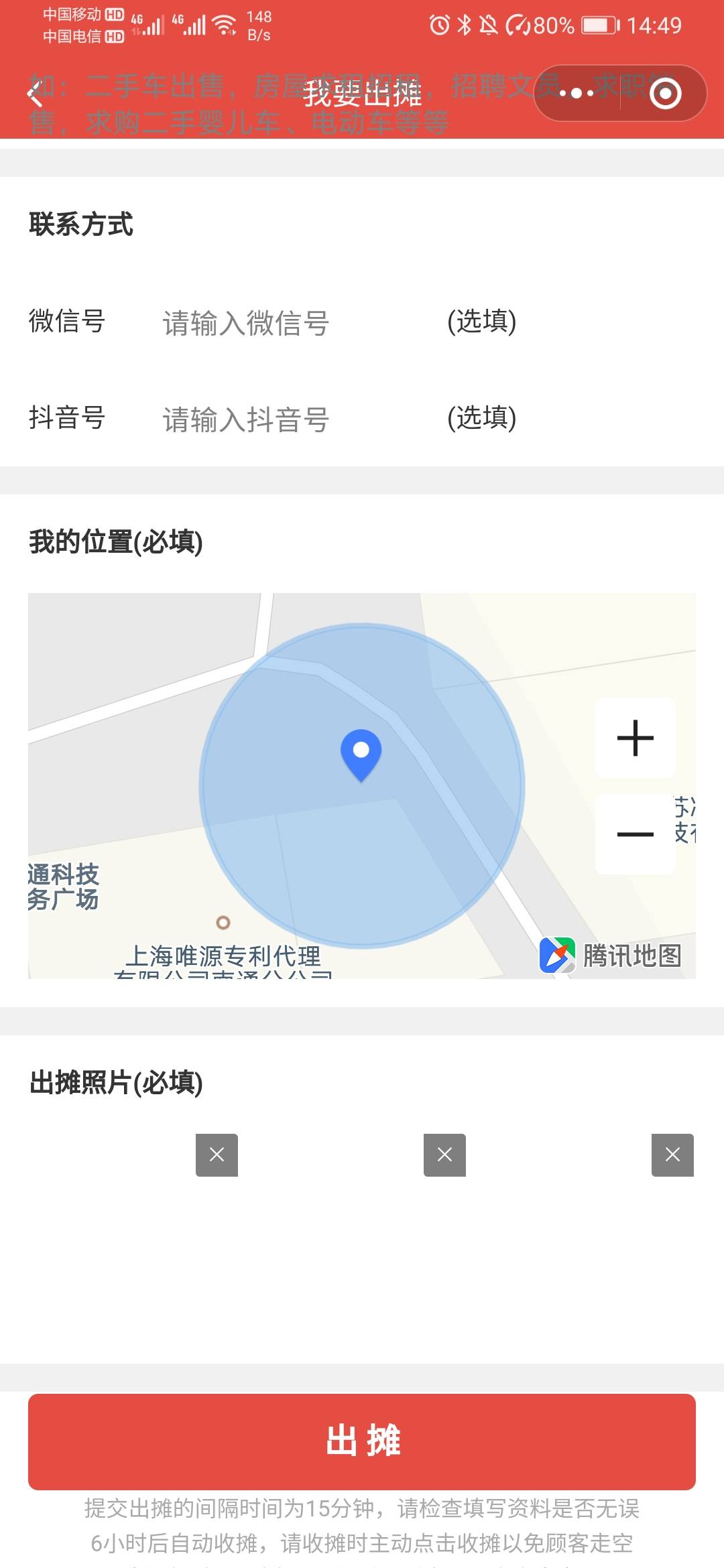Zoom in on the location map

point(635,738)
